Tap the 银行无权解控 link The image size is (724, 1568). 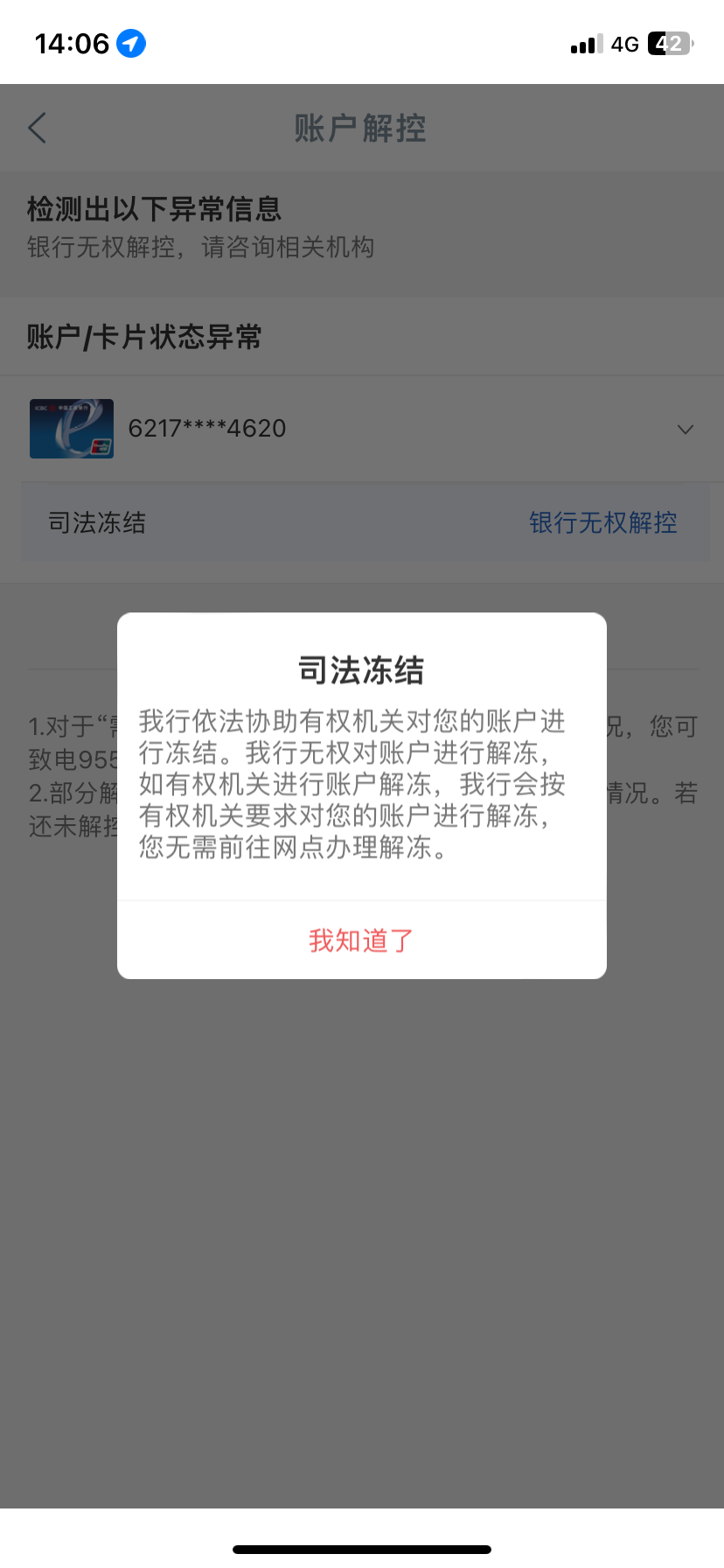tap(602, 523)
